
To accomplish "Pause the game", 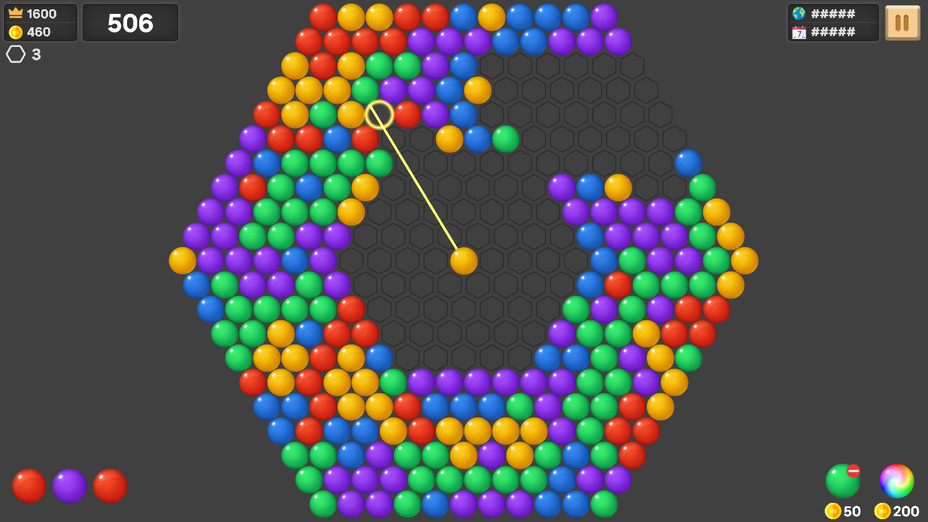I will [x=902, y=22].
